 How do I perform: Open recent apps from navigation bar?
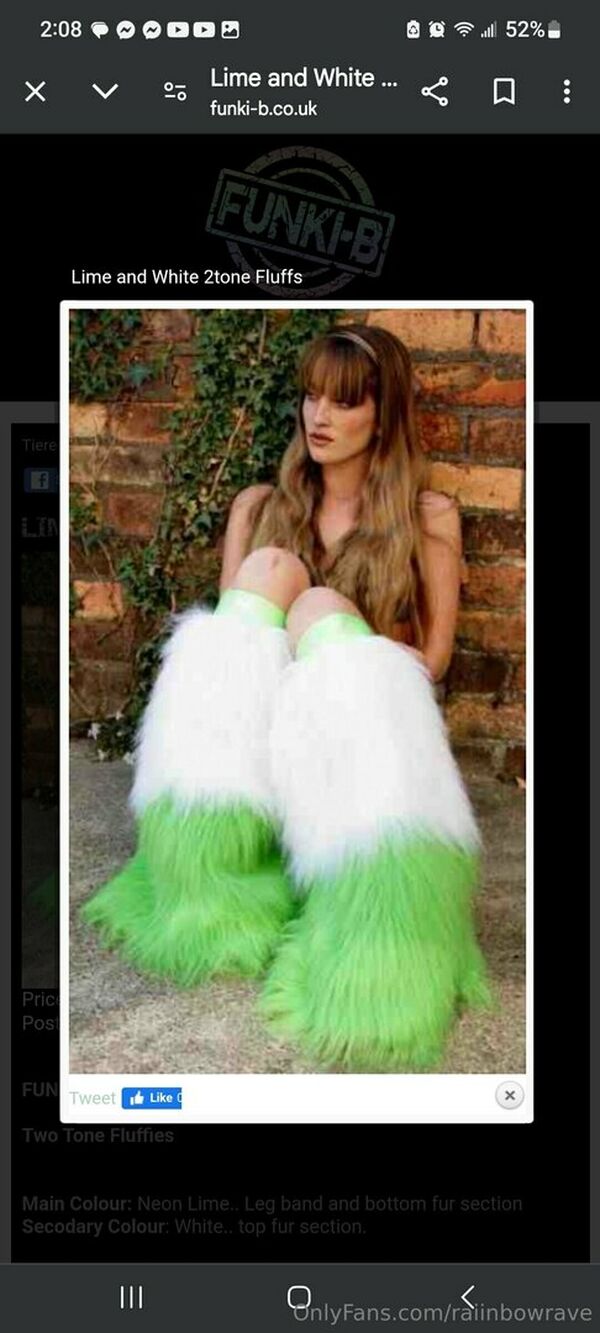point(131,1297)
